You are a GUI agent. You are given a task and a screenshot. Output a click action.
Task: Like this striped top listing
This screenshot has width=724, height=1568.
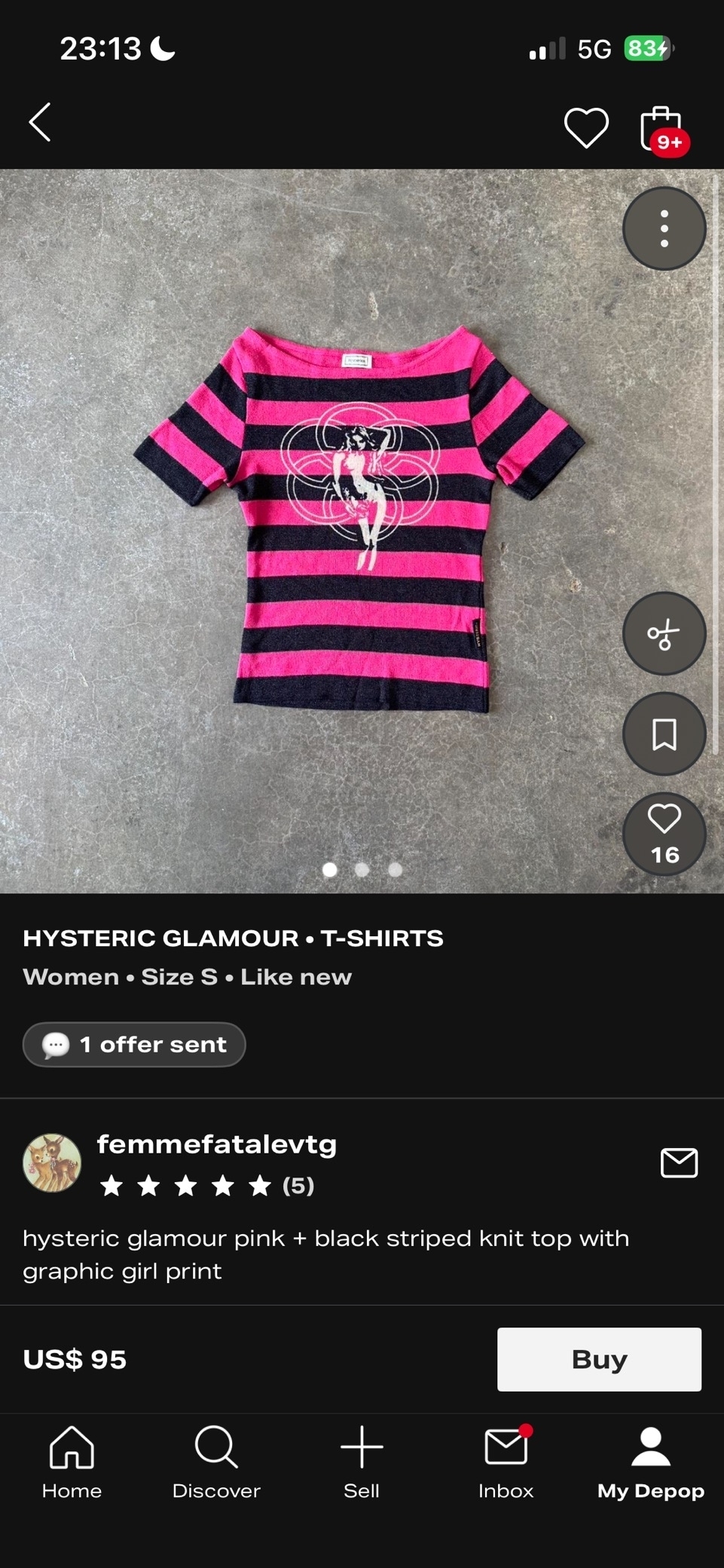[664, 832]
